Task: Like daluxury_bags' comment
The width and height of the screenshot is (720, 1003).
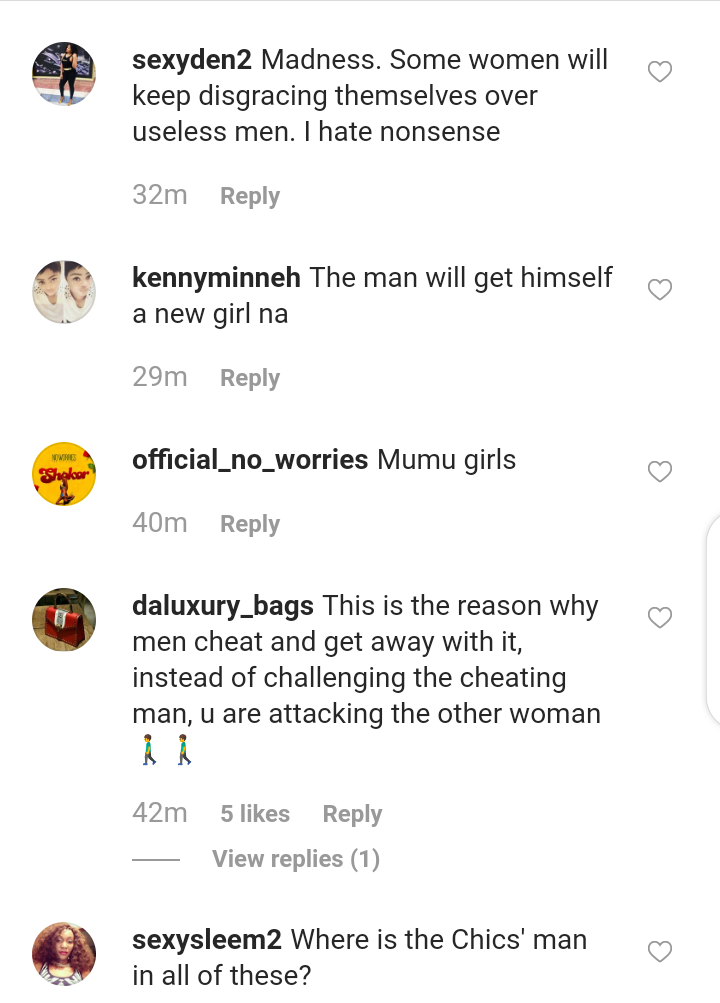Action: tap(660, 618)
